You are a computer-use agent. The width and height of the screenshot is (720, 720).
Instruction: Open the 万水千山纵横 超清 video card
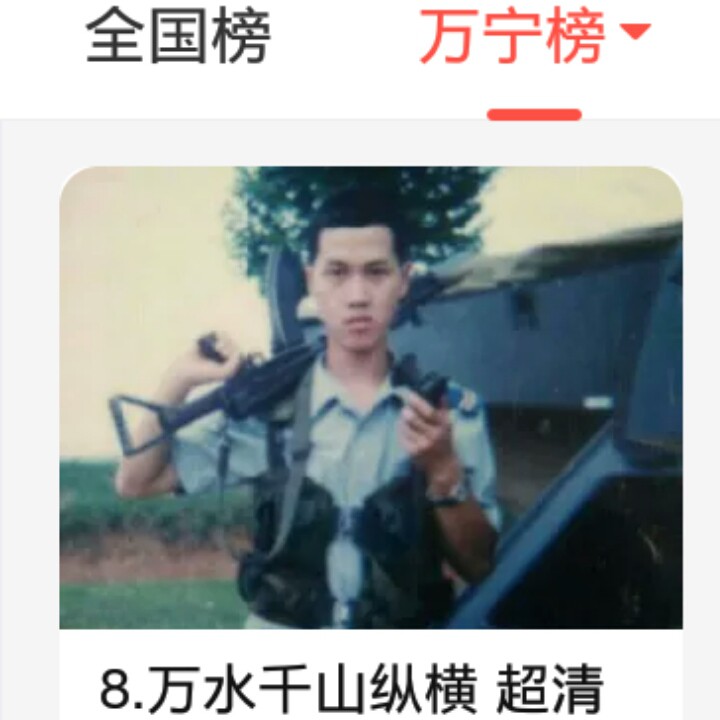[x=371, y=443]
